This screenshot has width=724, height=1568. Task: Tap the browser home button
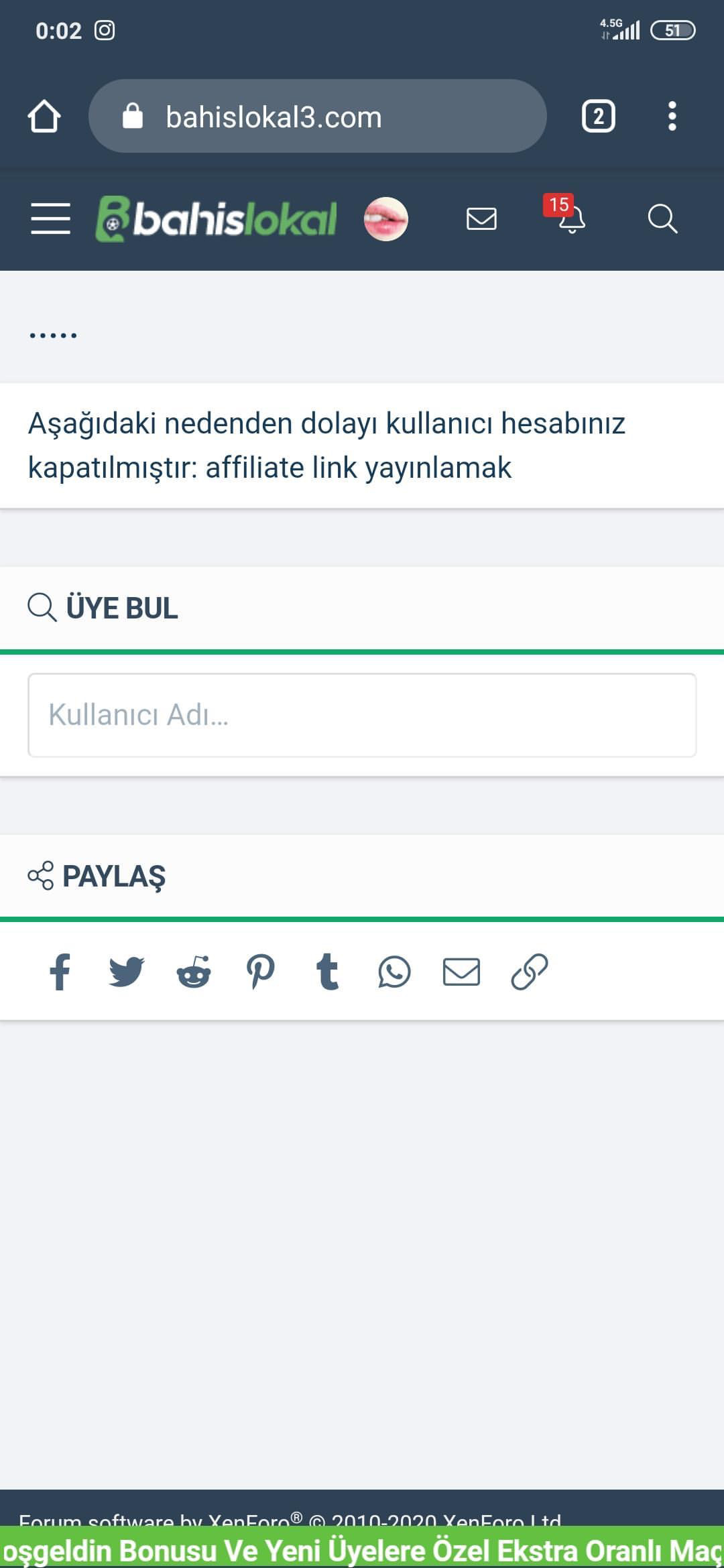click(x=44, y=117)
